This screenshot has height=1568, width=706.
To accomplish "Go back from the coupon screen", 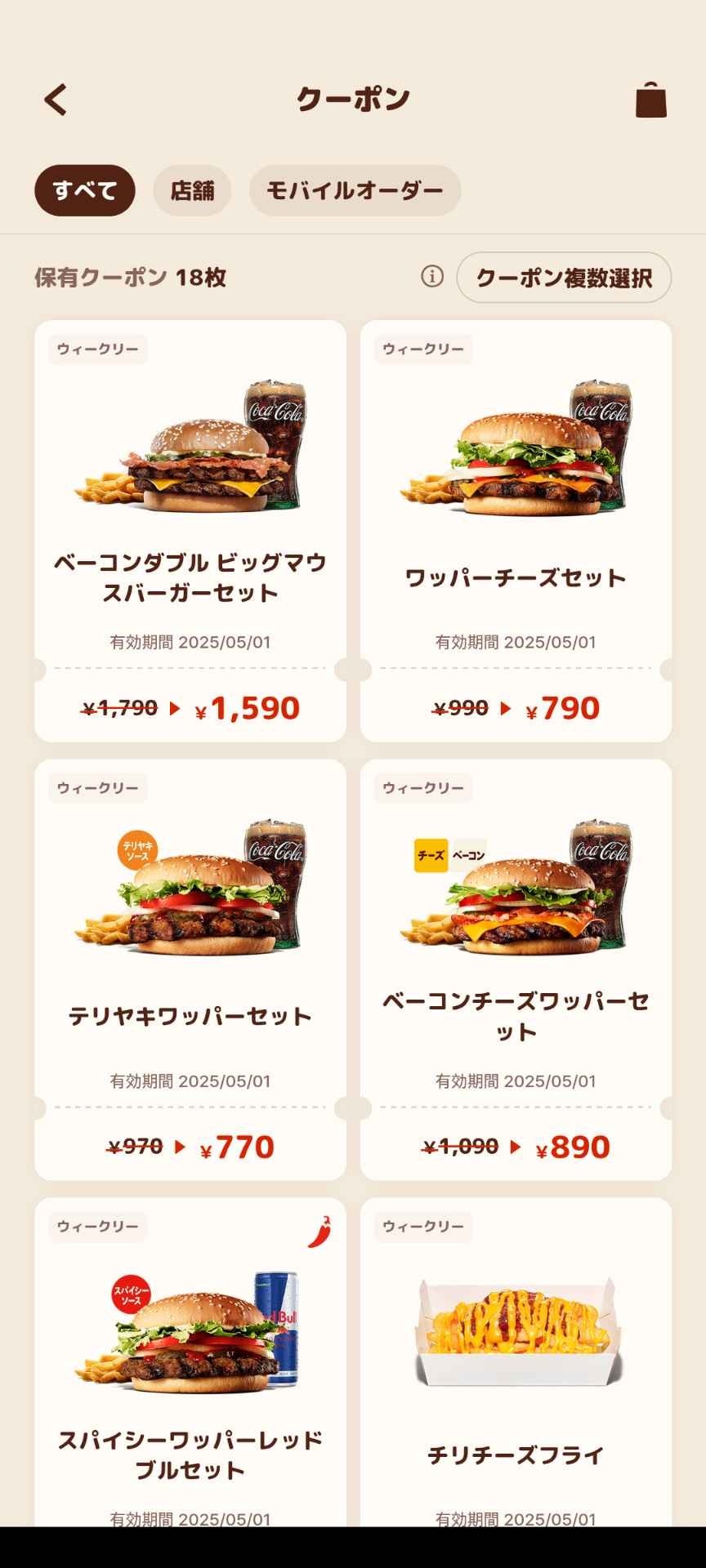I will point(56,100).
